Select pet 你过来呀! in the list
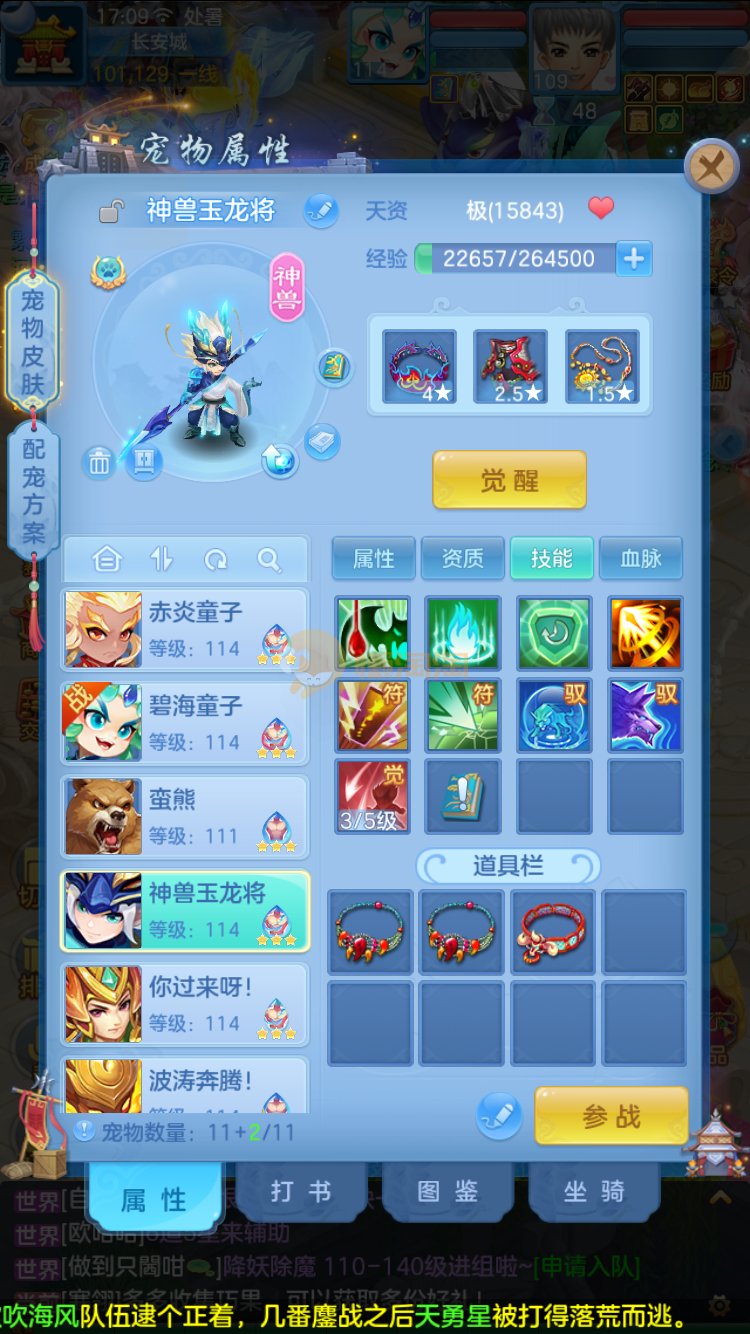Screen dimensions: 750x1334 [186, 1004]
